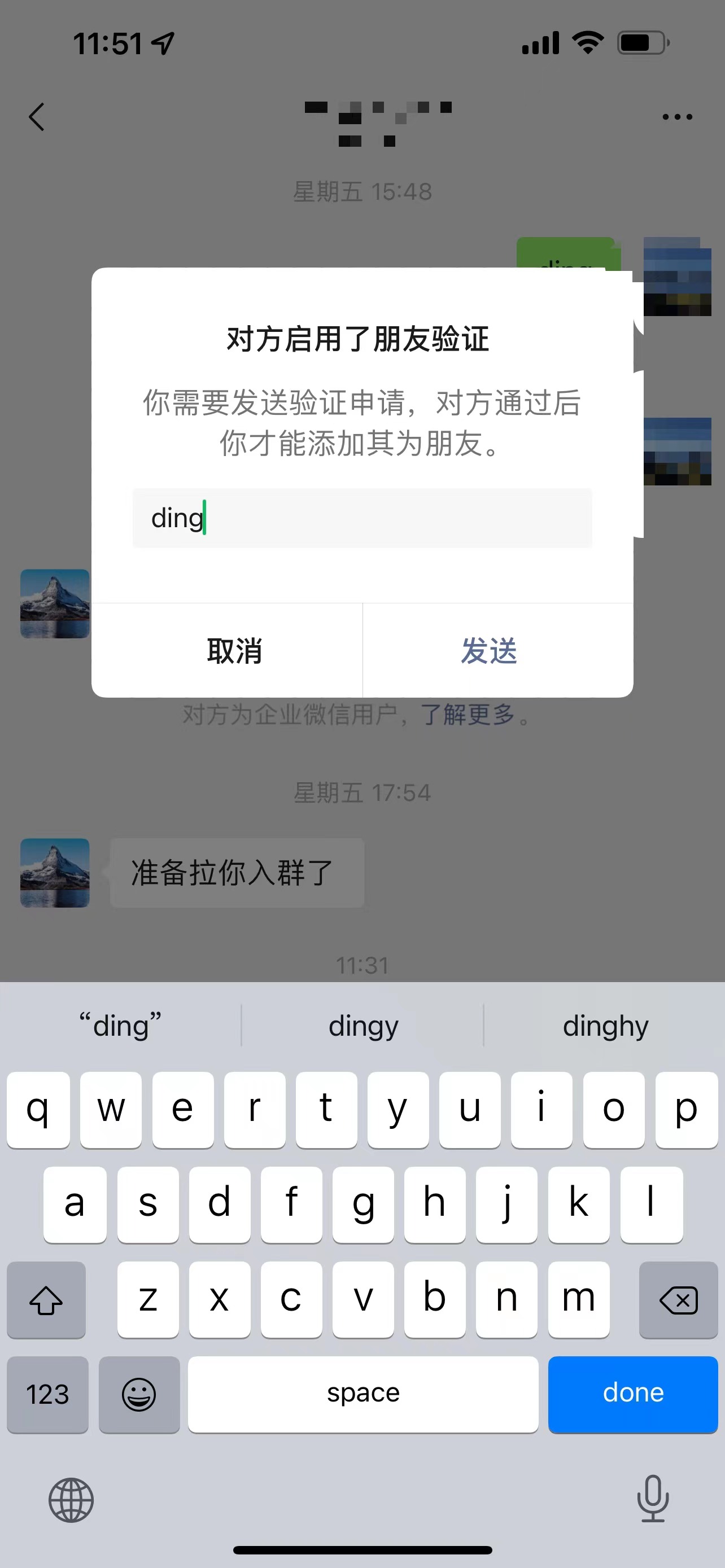Tap the backspace key on the keyboard
Image resolution: width=725 pixels, height=1568 pixels.
click(678, 1300)
